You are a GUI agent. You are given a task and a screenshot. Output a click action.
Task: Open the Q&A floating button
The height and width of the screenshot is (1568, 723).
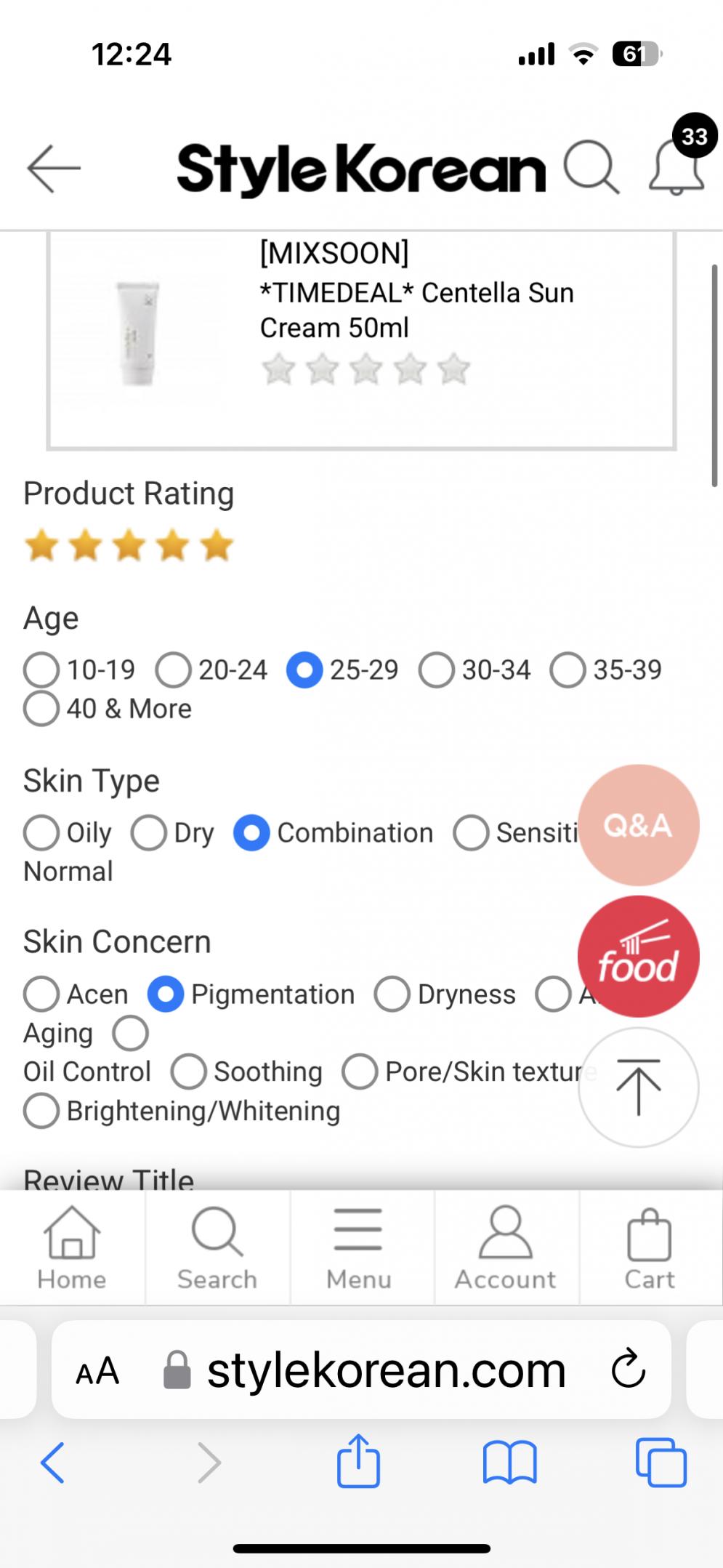coord(638,825)
